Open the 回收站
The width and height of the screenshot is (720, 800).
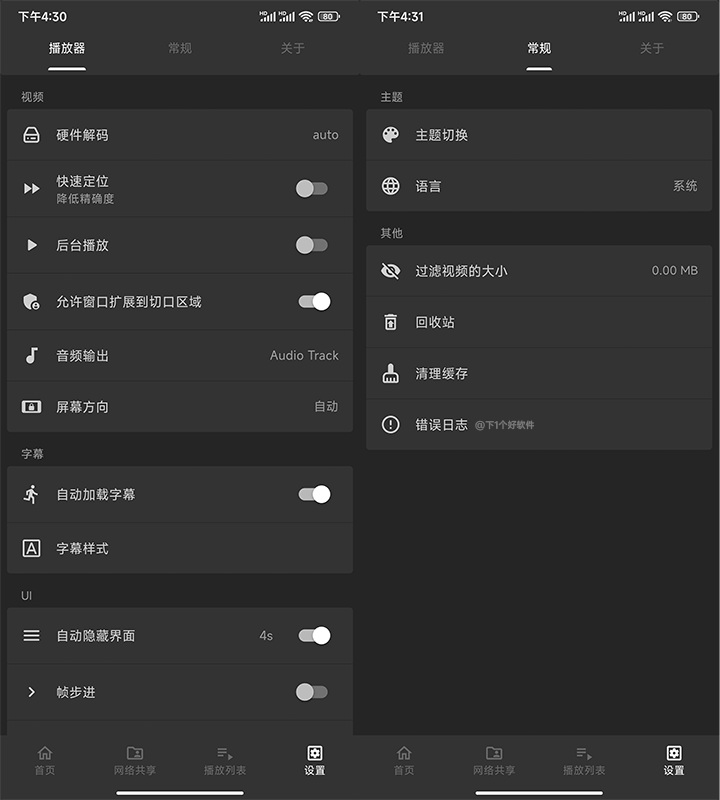(x=539, y=322)
